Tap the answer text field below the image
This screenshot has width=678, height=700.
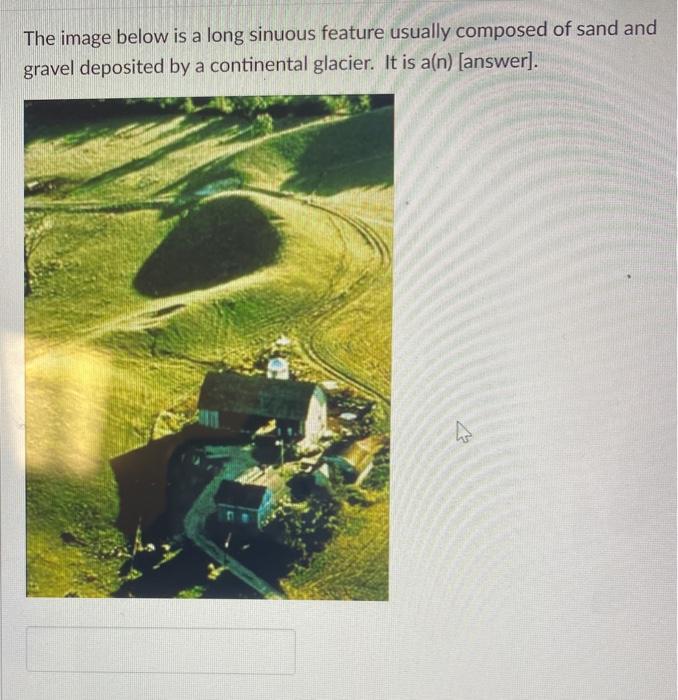click(x=160, y=650)
